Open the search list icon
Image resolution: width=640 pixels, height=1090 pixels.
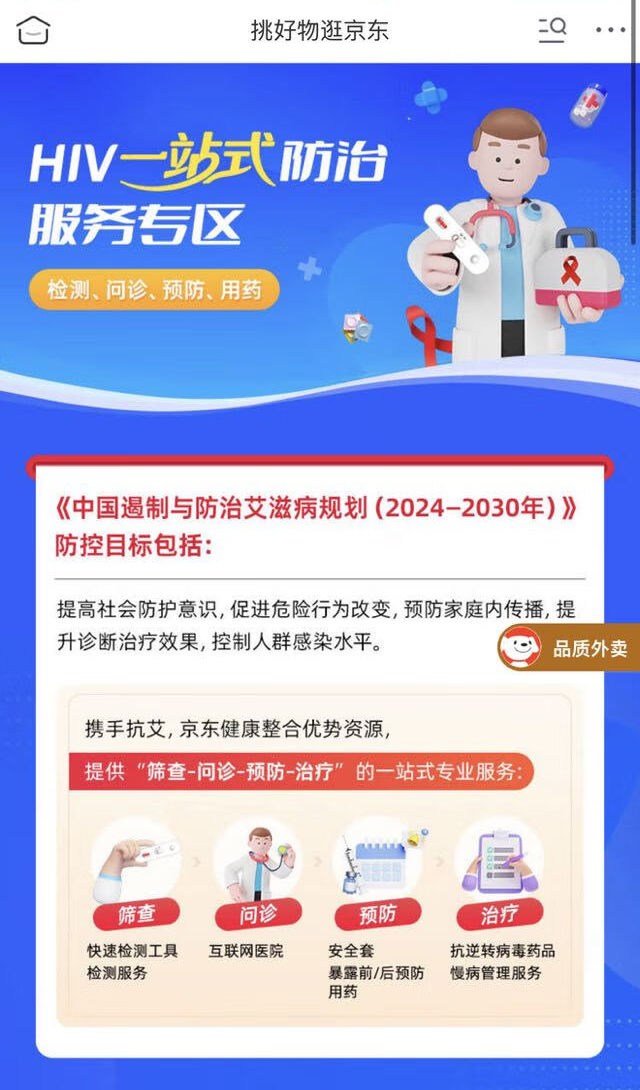pos(552,30)
